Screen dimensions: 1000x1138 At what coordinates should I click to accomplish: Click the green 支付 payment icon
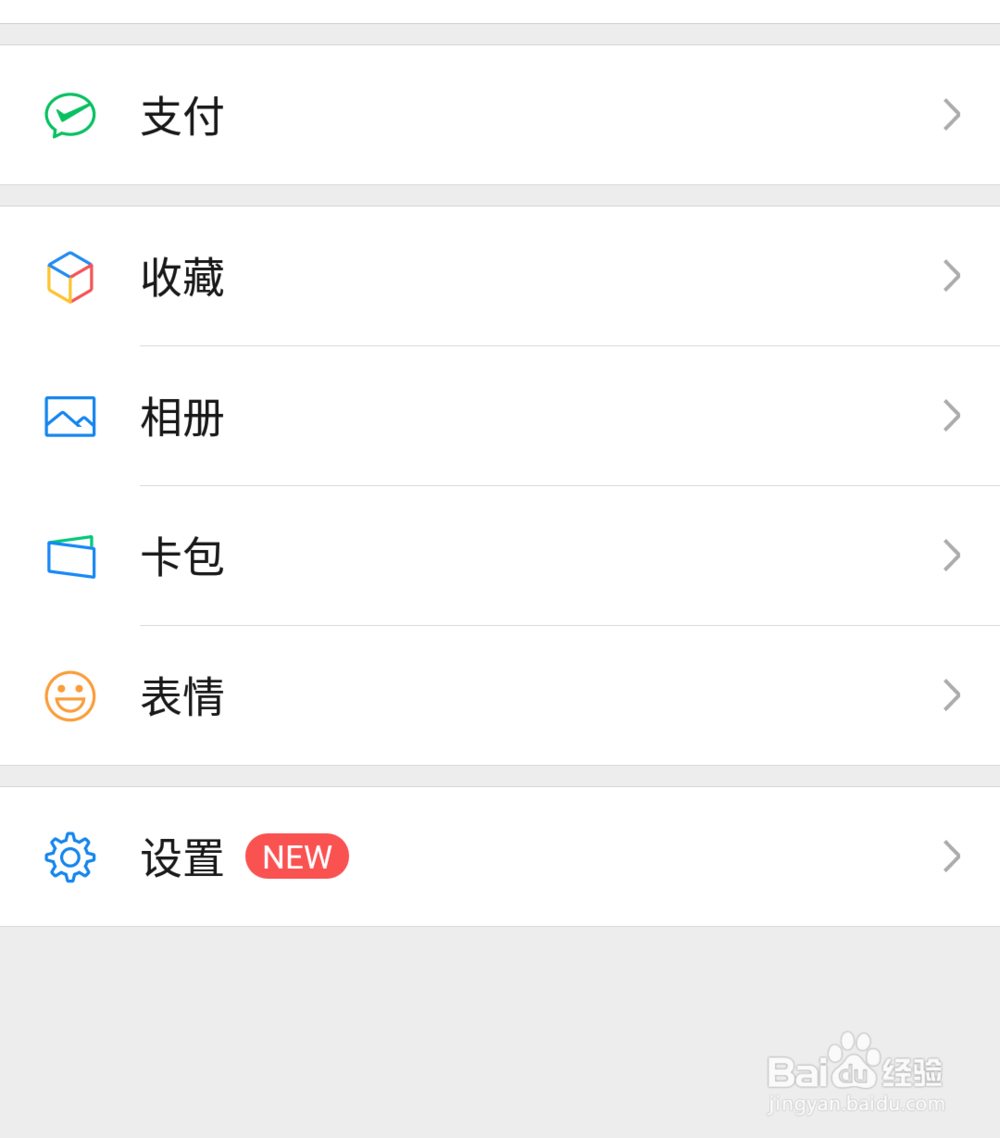click(70, 114)
